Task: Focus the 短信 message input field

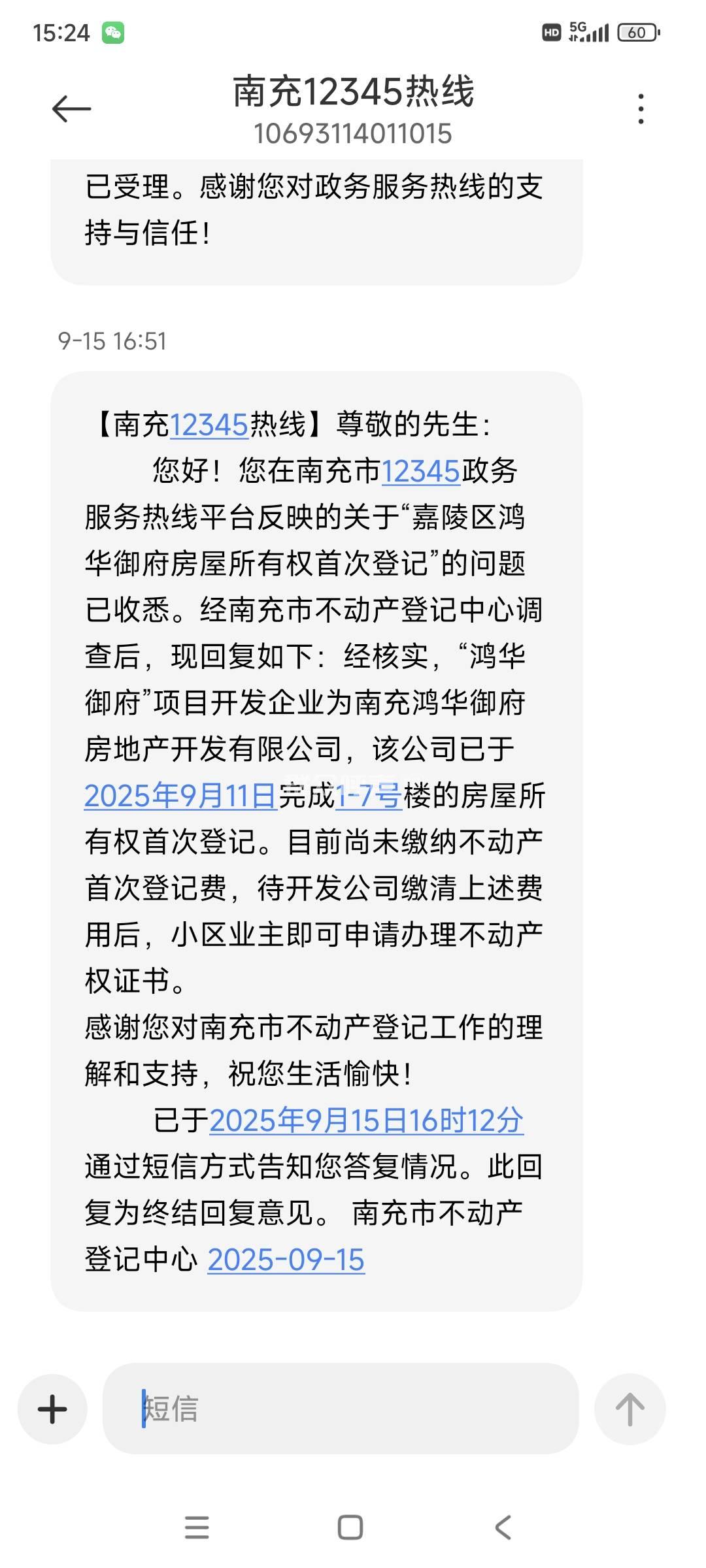Action: (340, 1409)
